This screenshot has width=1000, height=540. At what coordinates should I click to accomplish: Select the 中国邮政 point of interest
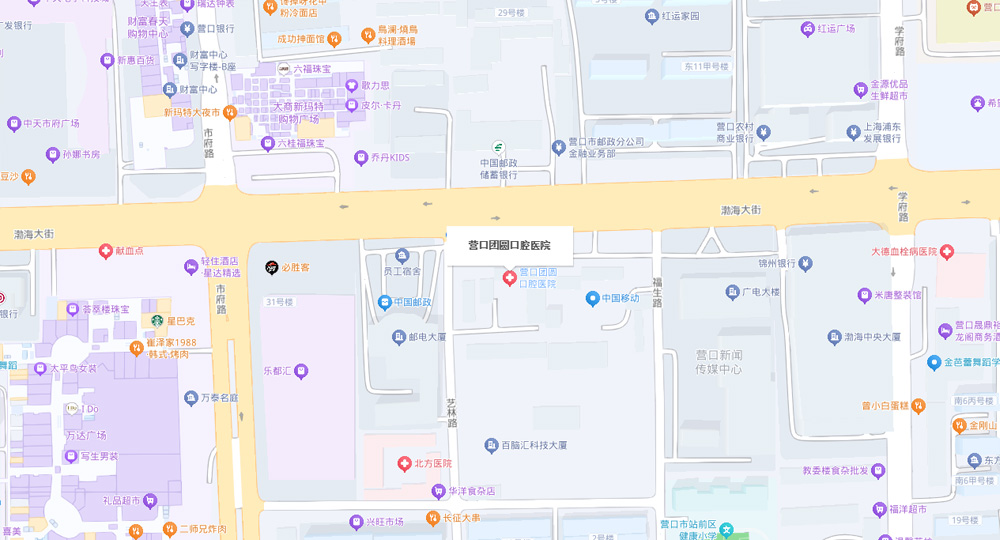click(385, 302)
